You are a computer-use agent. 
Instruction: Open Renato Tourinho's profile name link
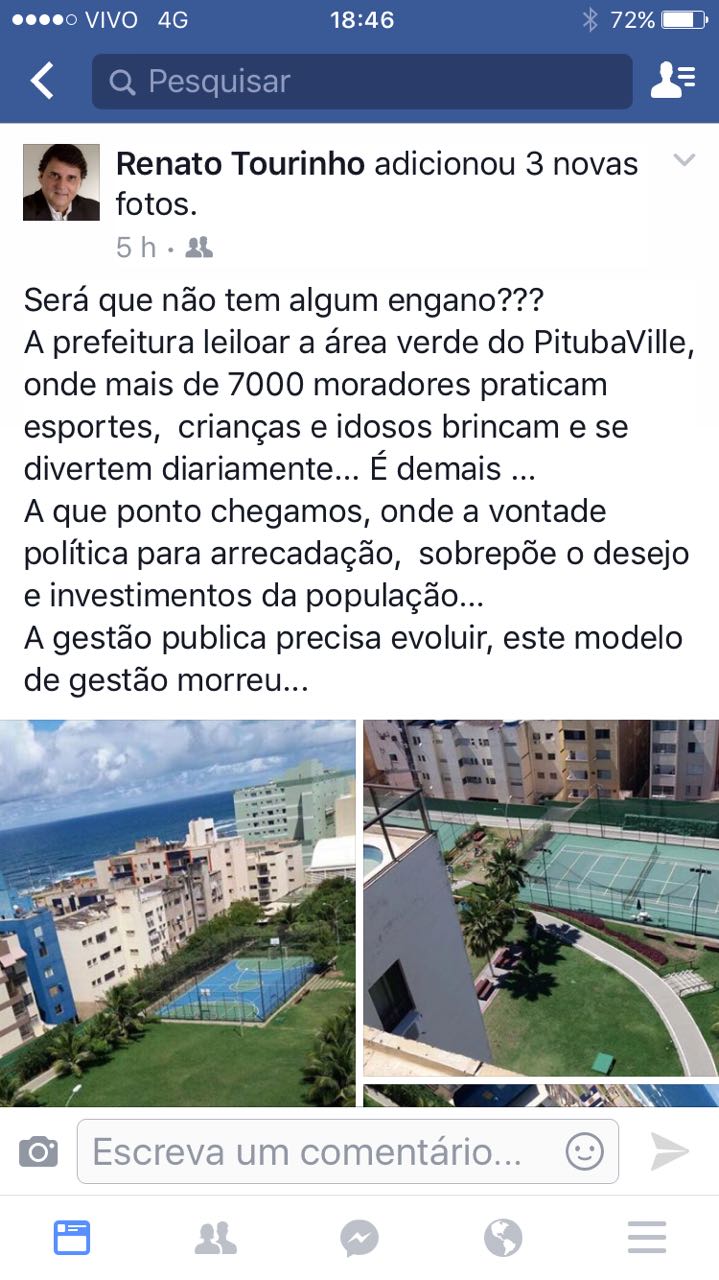tap(240, 164)
